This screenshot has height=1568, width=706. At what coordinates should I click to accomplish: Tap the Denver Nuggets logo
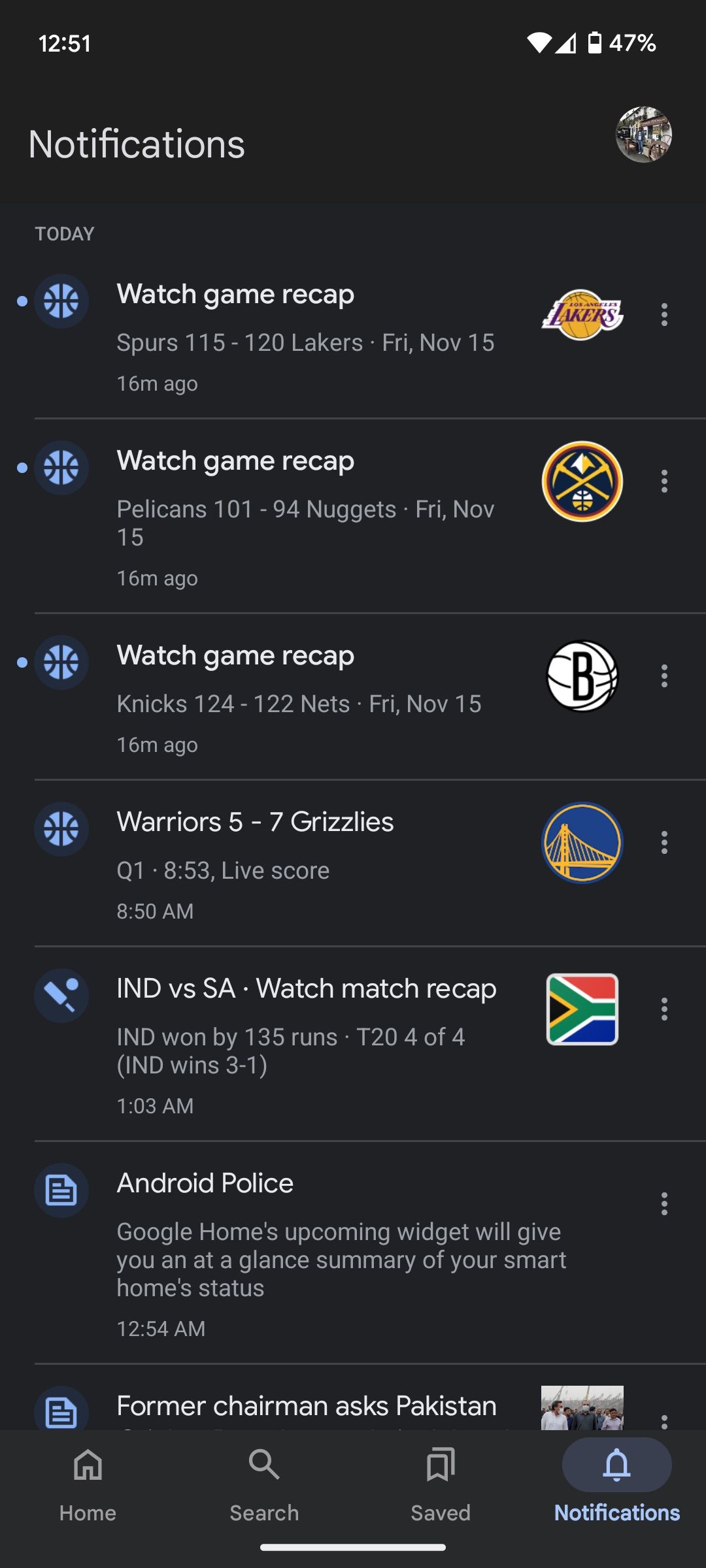coord(582,482)
